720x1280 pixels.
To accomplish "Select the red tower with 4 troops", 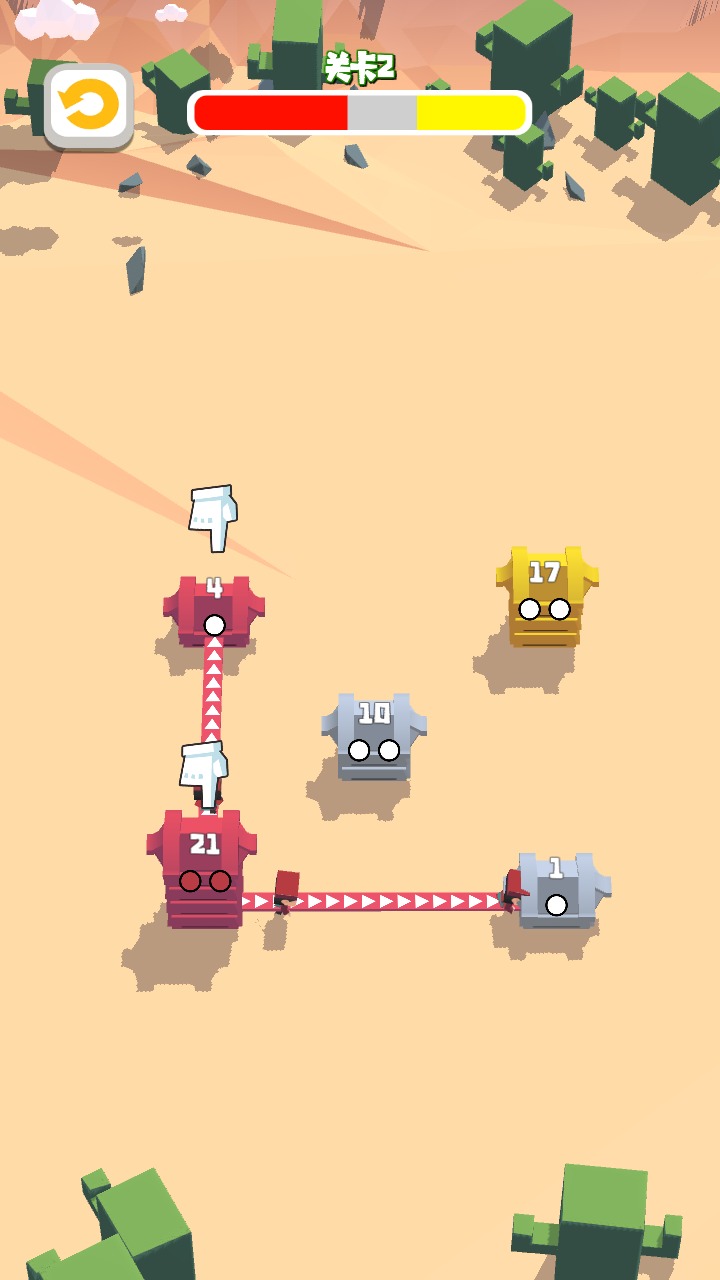I will coord(214,610).
